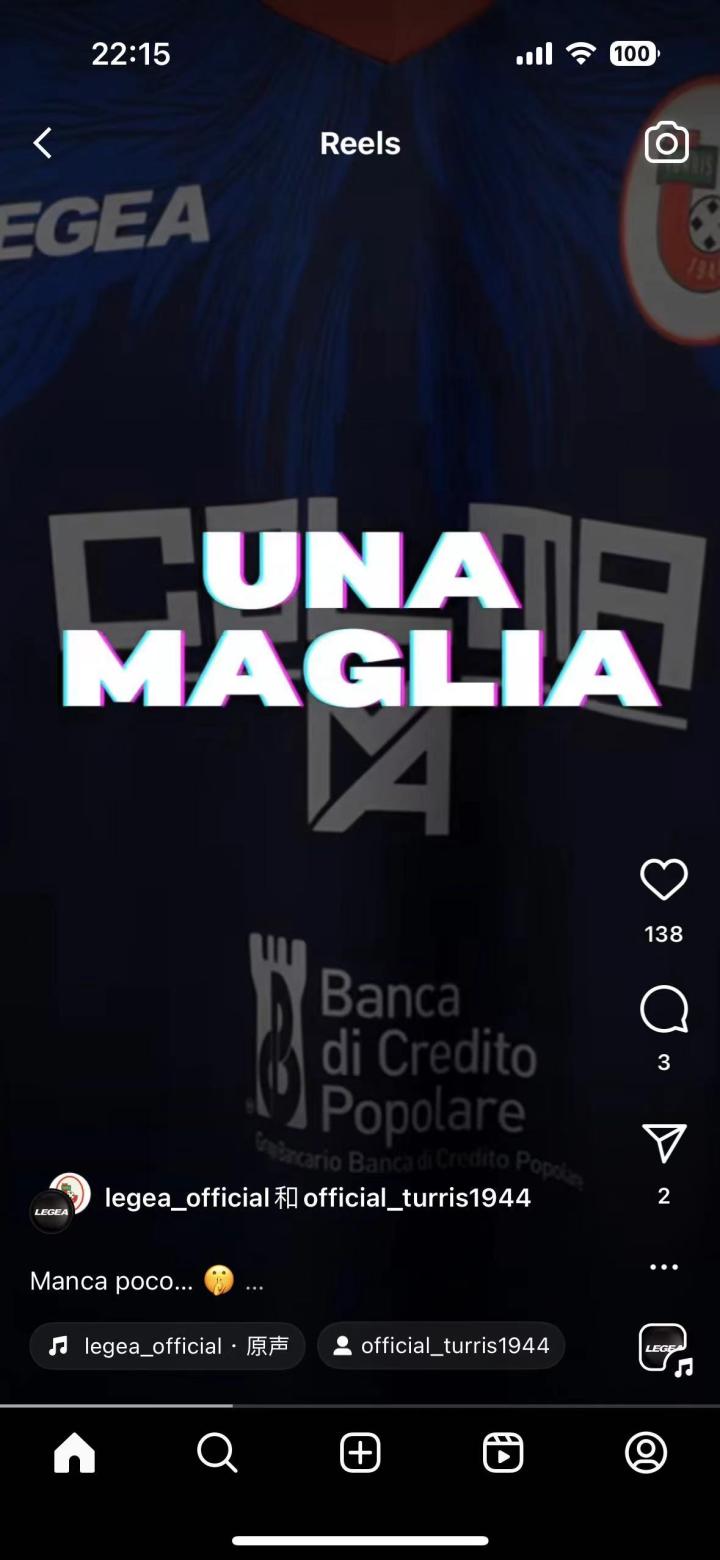
Task: Open the legea_official original audio chip
Action: click(x=167, y=1346)
